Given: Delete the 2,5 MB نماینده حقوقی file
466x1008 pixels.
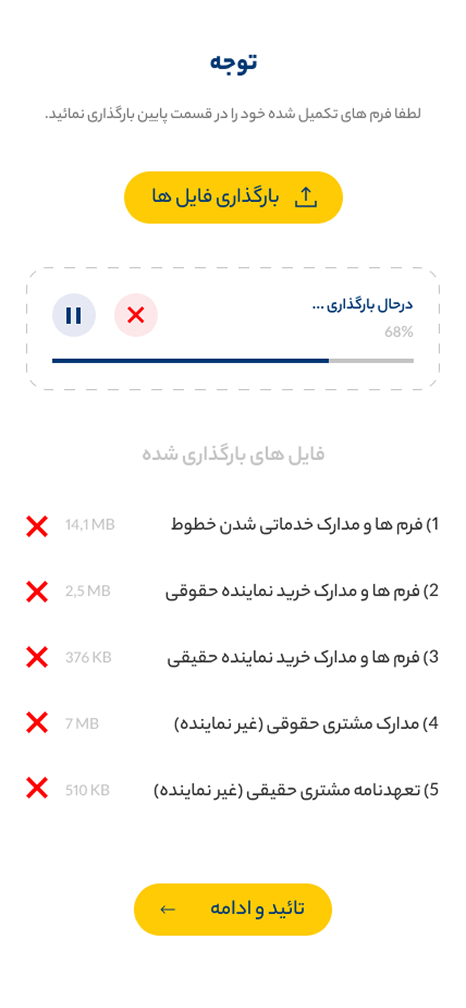Looking at the screenshot, I should coord(37,591).
